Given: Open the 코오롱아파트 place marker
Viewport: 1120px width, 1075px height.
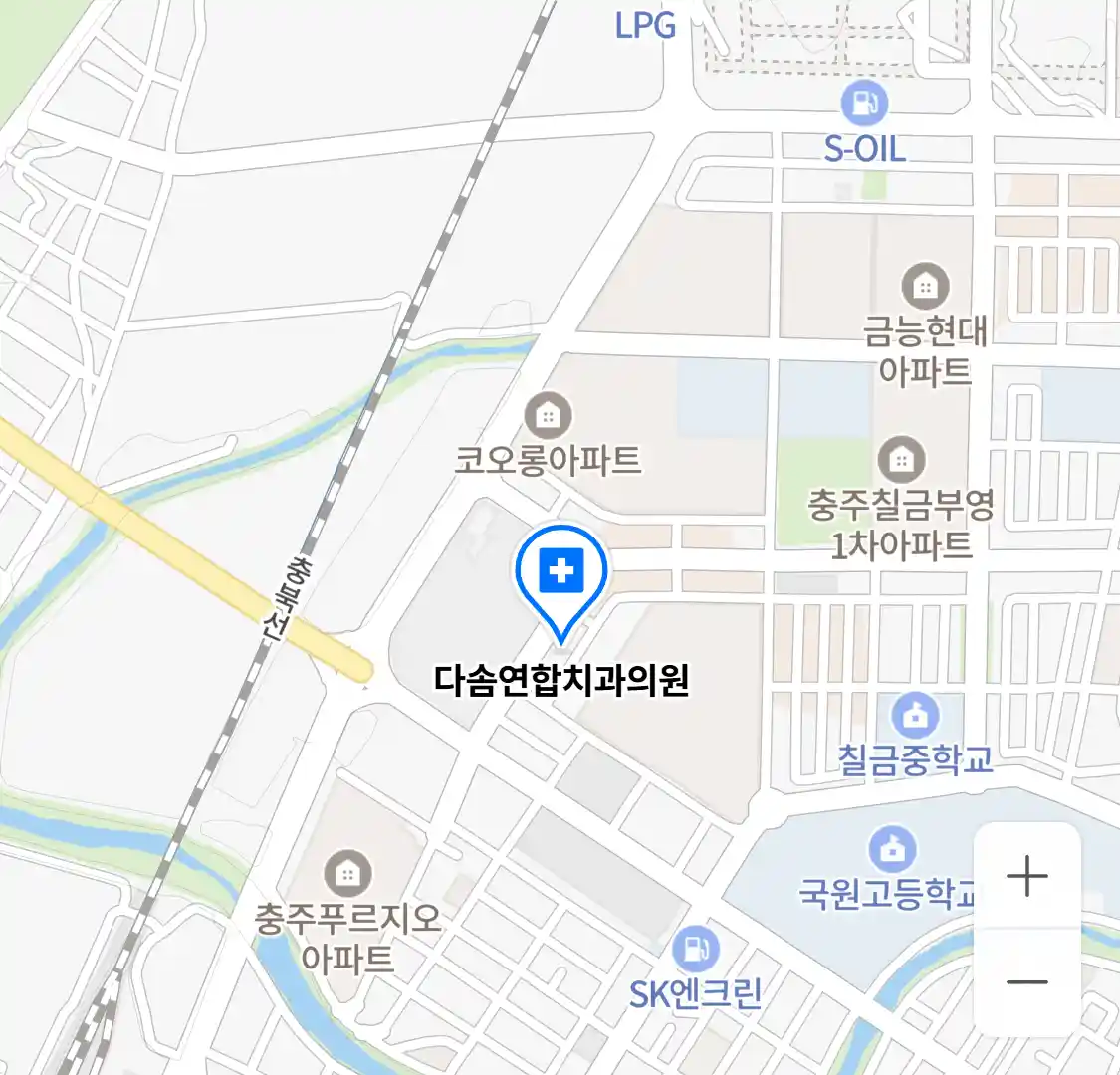Looking at the screenshot, I should pyautogui.click(x=548, y=416).
